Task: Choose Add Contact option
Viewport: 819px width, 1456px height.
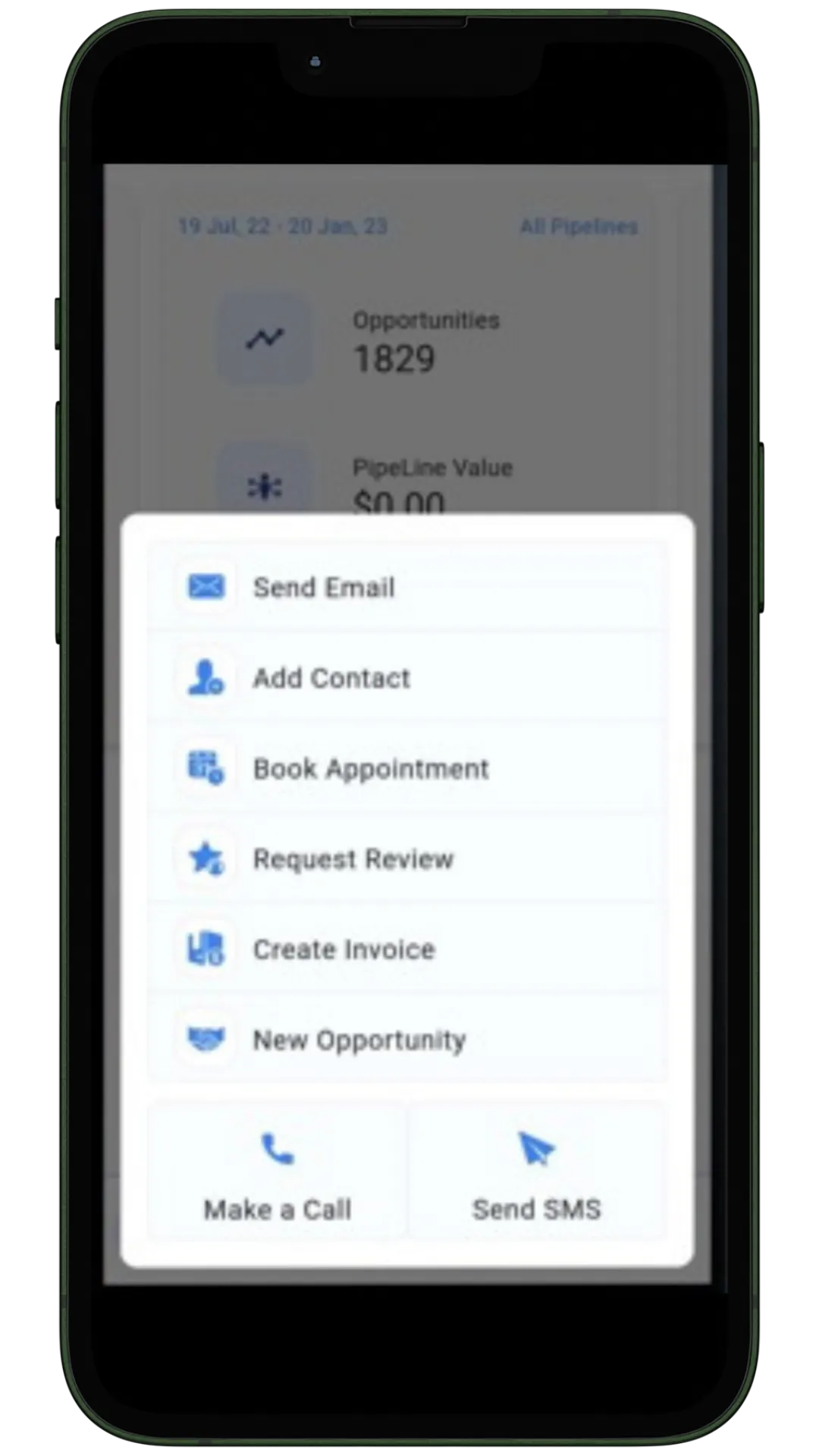Action: [408, 677]
